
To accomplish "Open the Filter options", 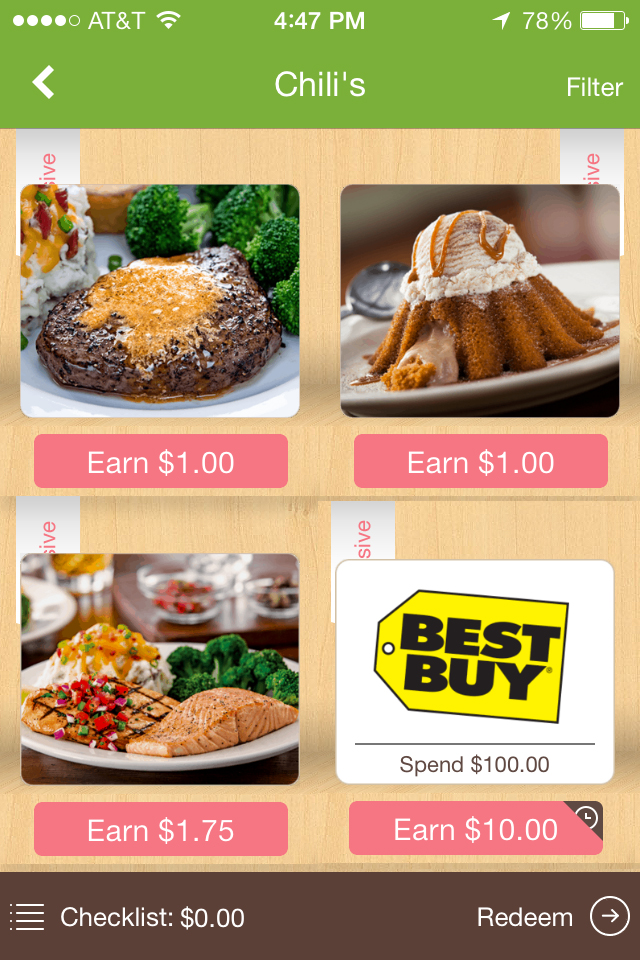I will point(594,87).
